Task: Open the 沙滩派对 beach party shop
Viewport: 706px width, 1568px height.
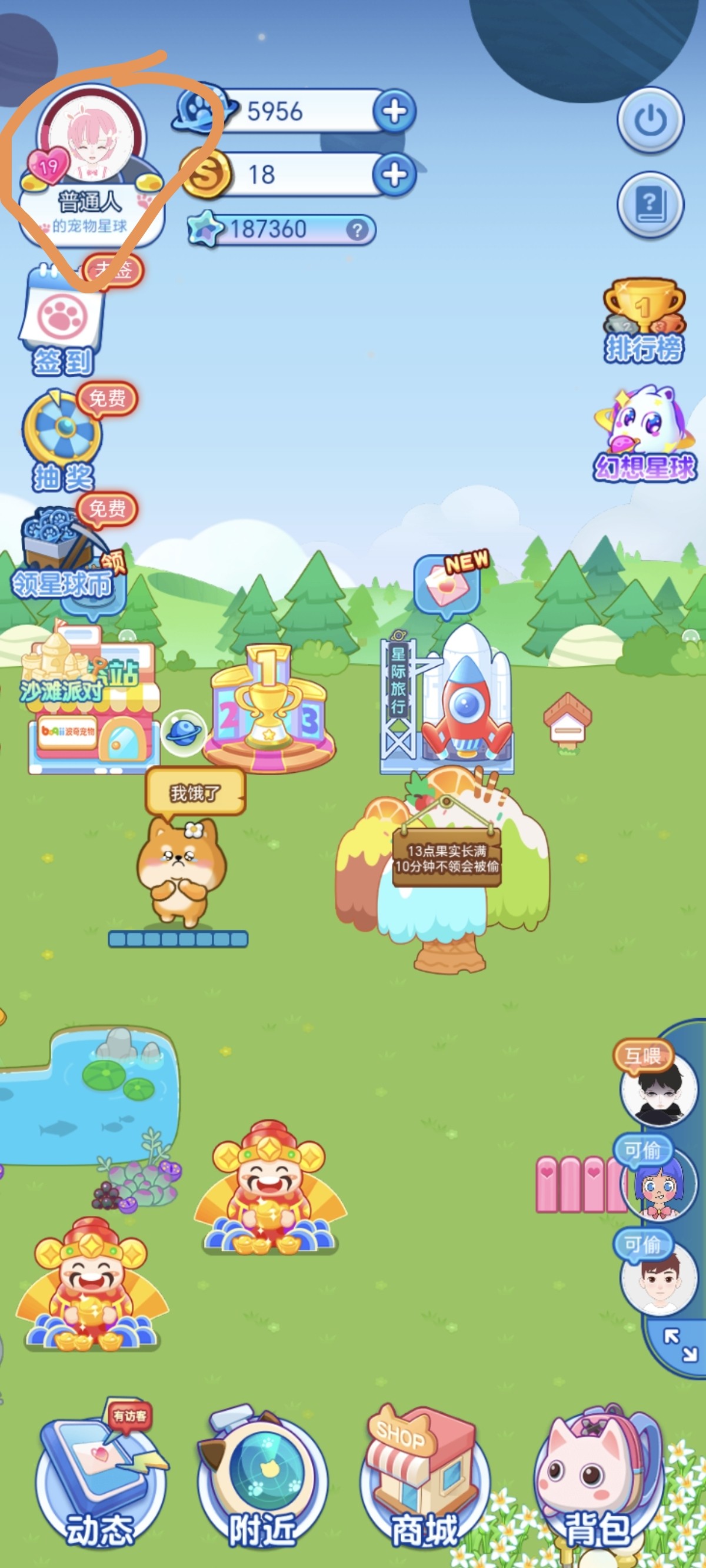Action: 91,706
